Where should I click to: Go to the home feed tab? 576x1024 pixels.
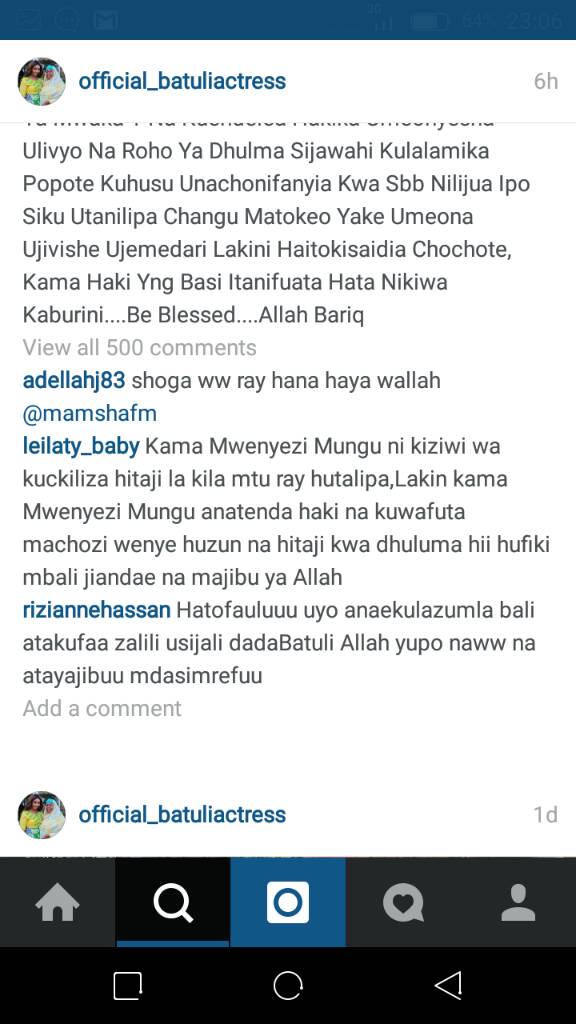(57, 903)
